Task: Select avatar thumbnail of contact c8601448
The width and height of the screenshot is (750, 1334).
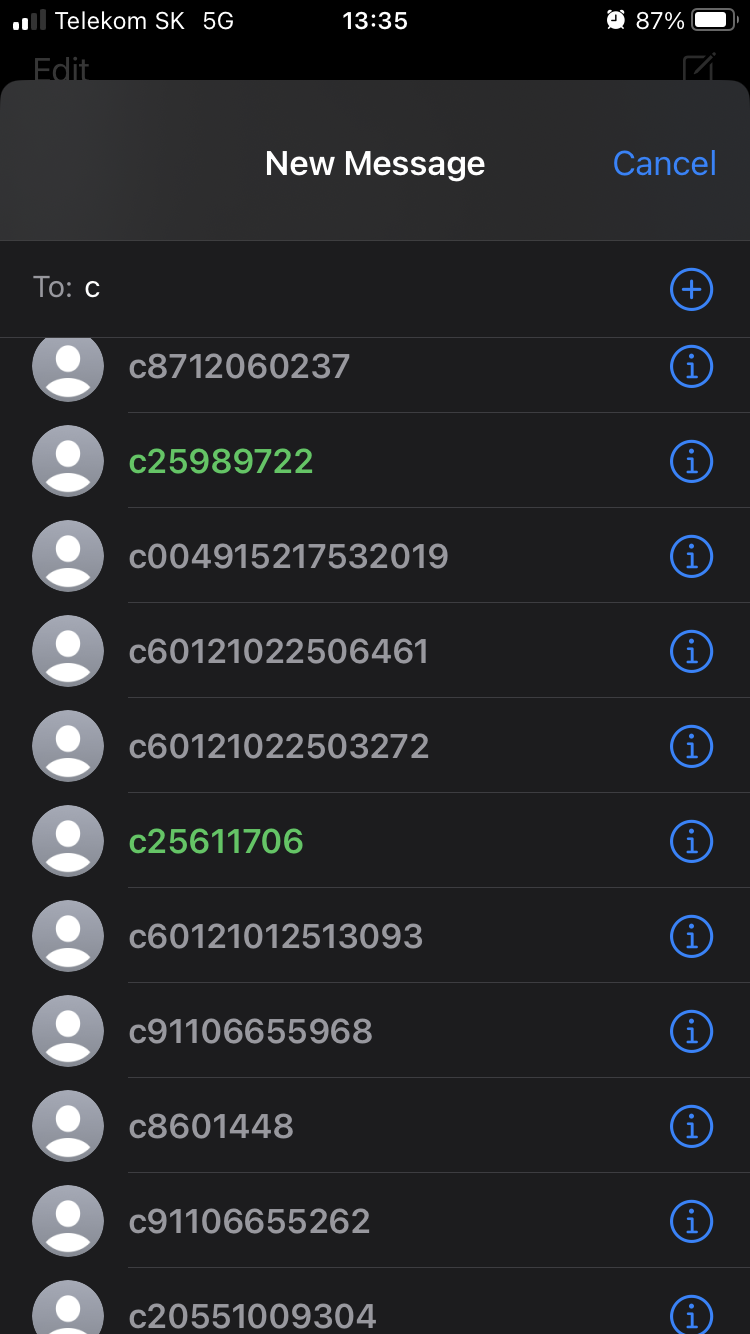Action: pos(67,1126)
